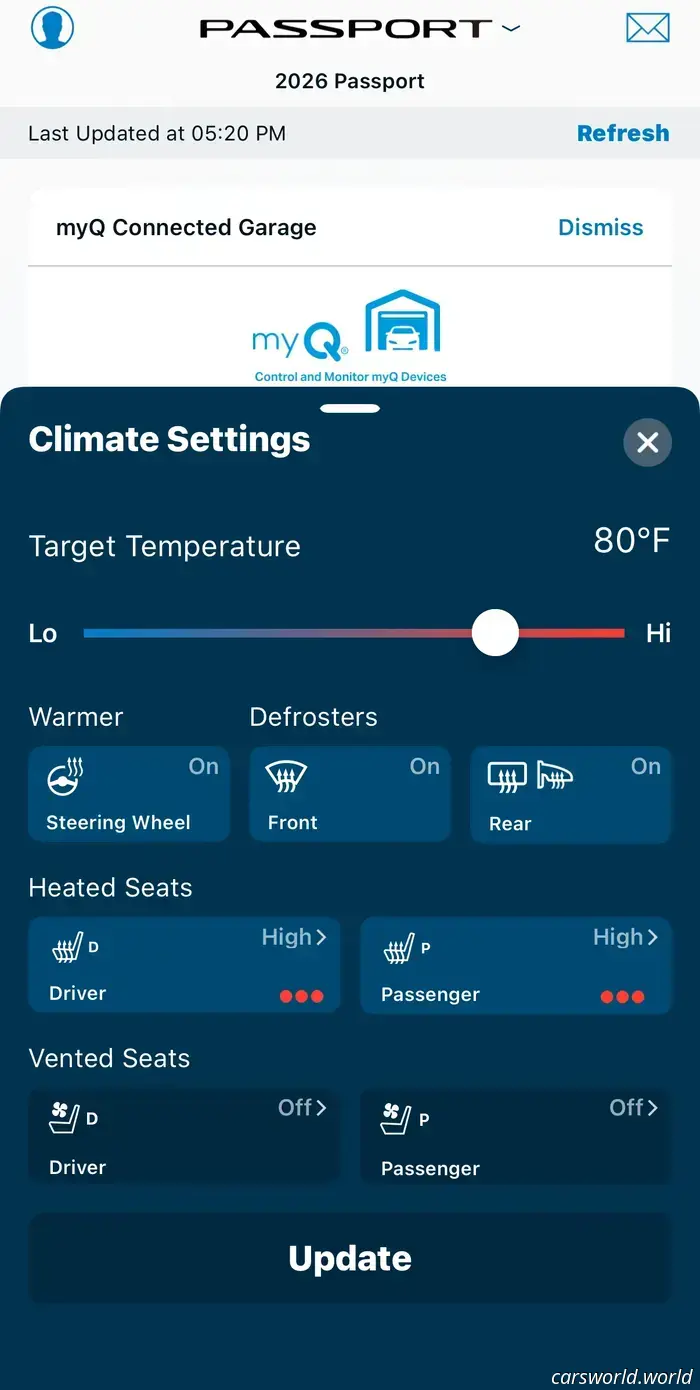Open the user profile icon
Viewport: 700px width, 1390px height.
point(53,27)
